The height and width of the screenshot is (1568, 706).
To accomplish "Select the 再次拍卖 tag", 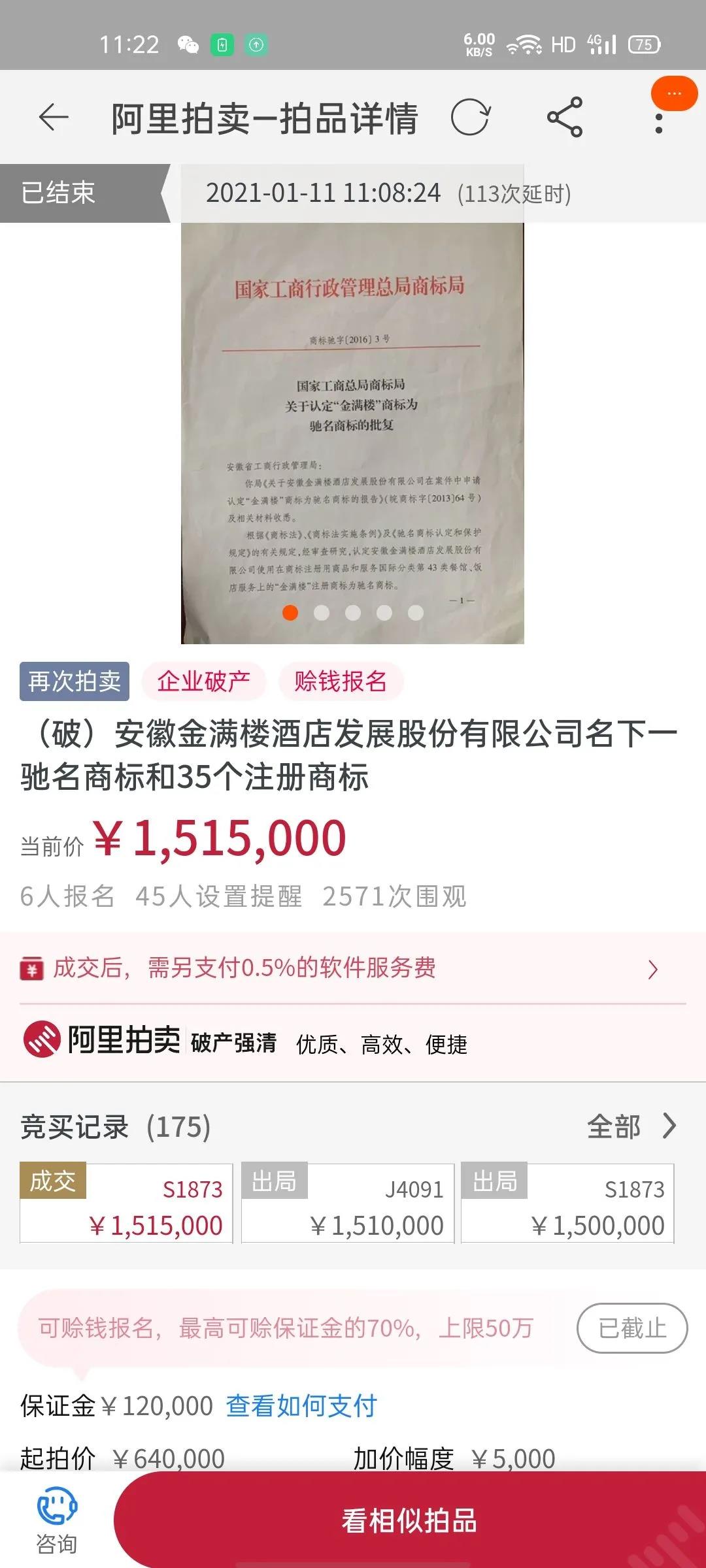I will (x=75, y=681).
